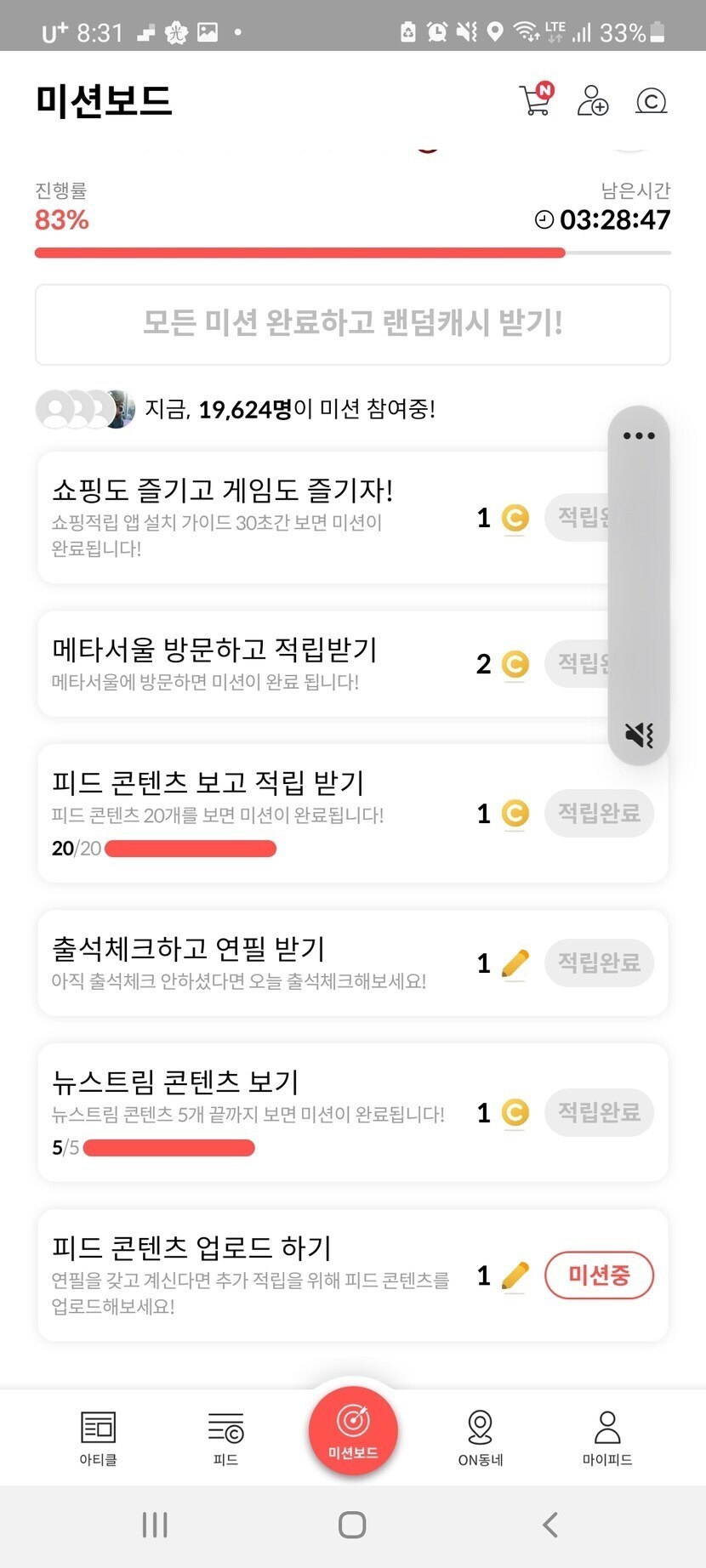Switch to the 피드 tab

pyautogui.click(x=225, y=1438)
